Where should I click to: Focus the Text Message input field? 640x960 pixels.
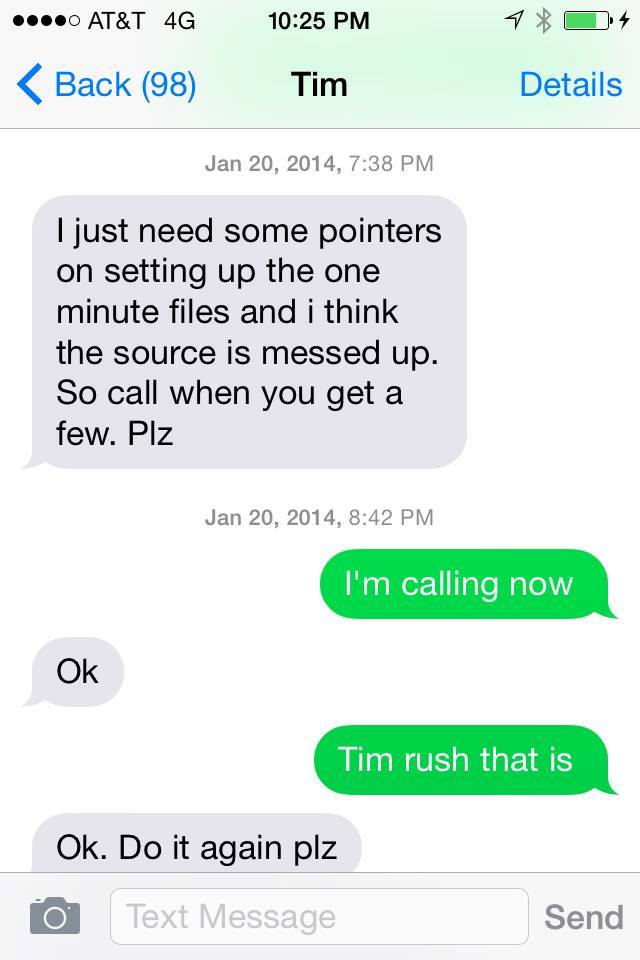(318, 916)
